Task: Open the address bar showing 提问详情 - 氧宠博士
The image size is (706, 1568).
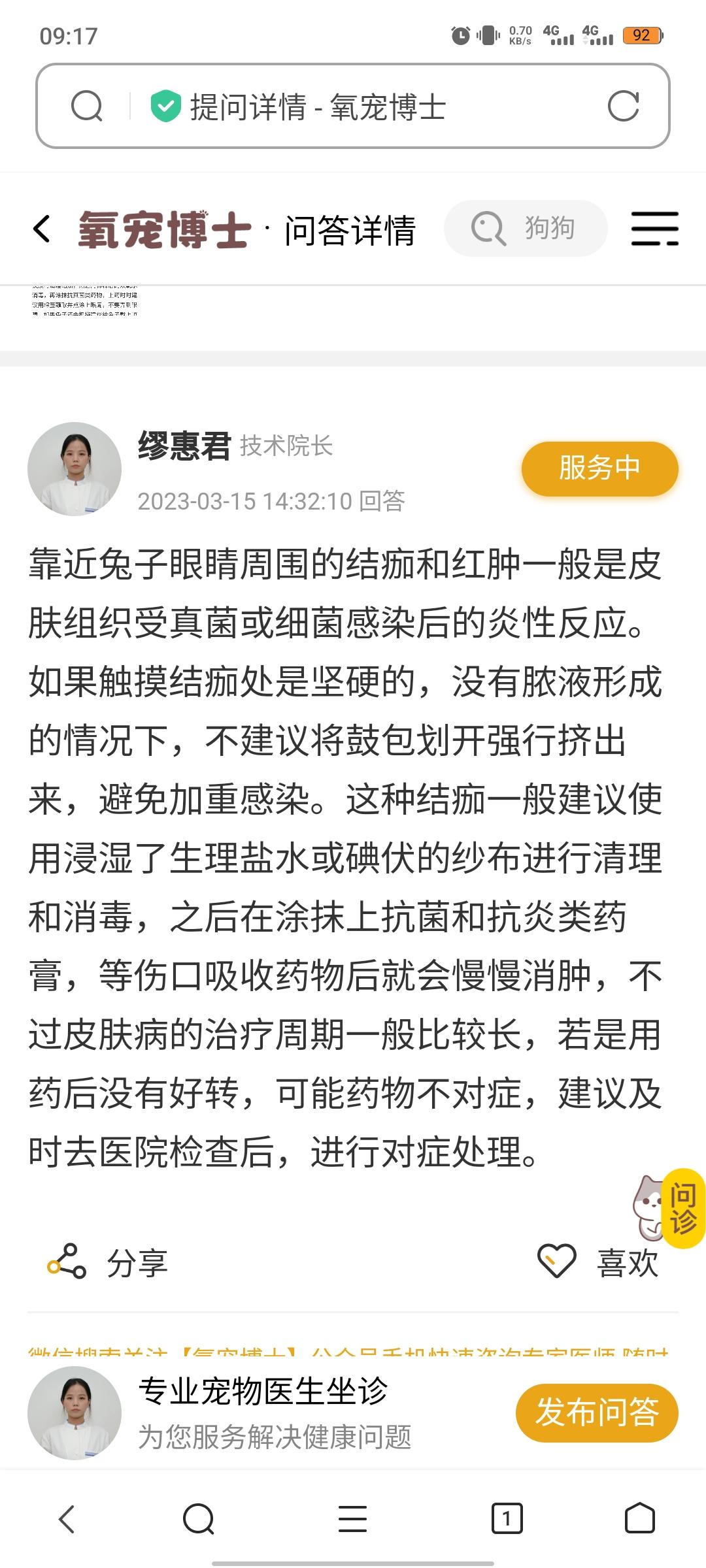Action: (353, 106)
